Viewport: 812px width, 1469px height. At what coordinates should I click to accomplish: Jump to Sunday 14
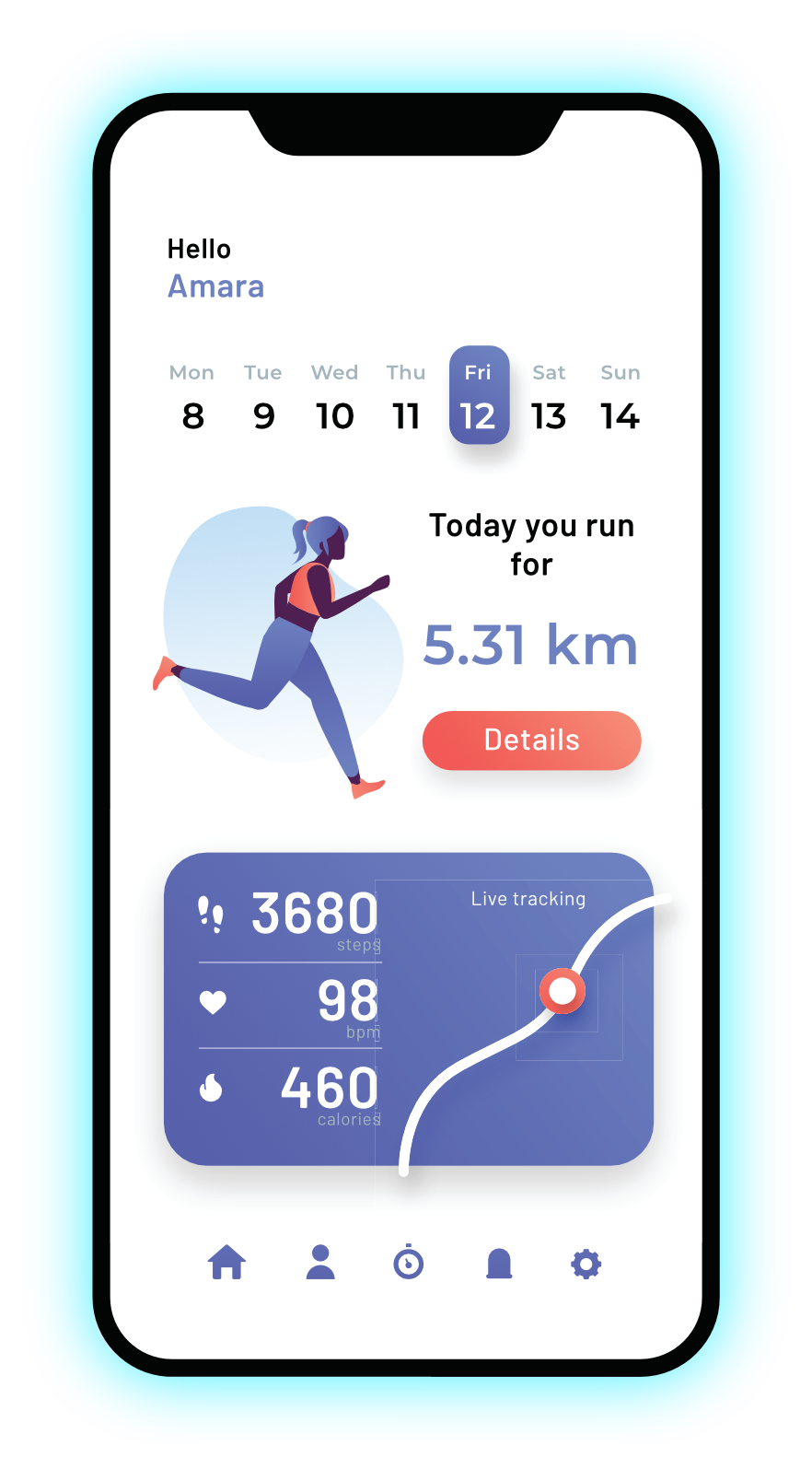pyautogui.click(x=620, y=398)
